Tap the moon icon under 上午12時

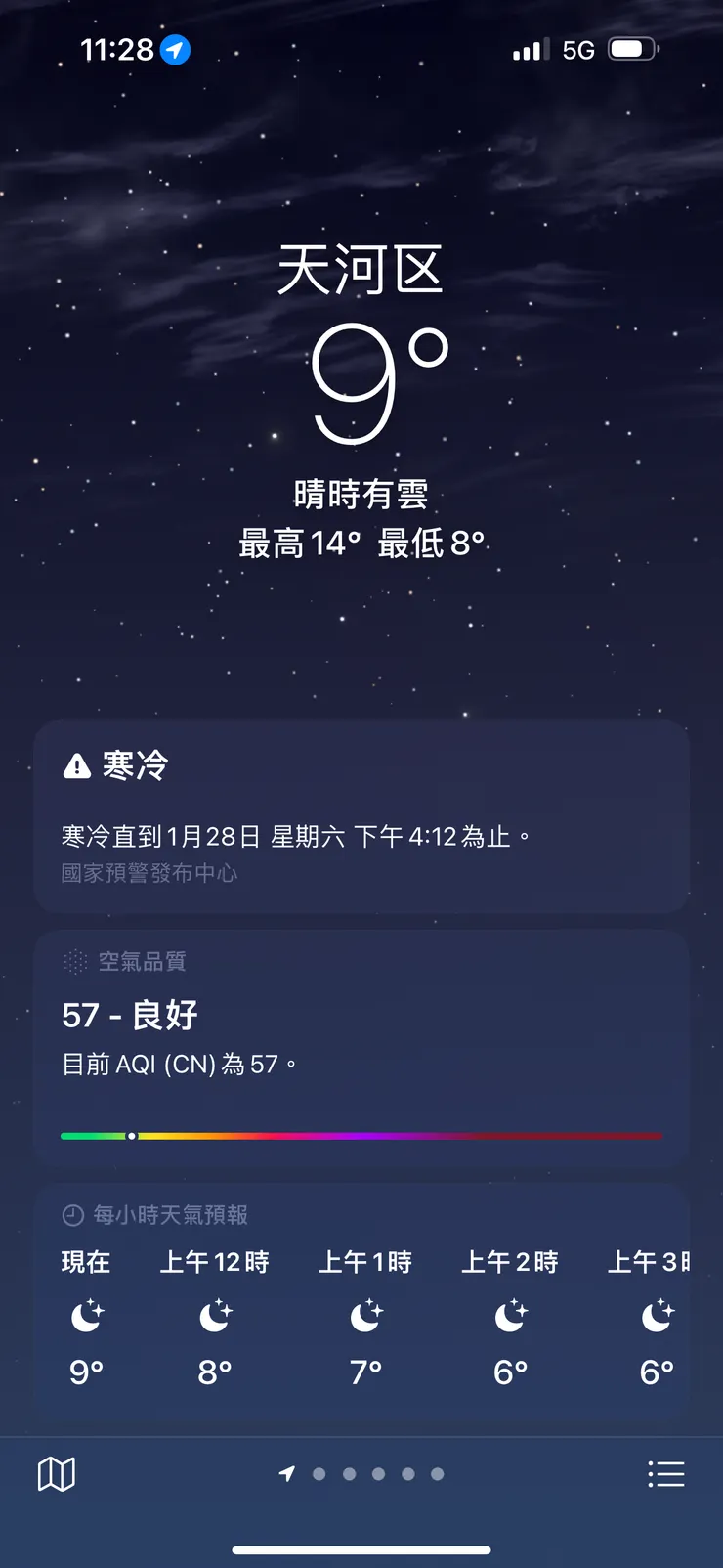tap(214, 1315)
